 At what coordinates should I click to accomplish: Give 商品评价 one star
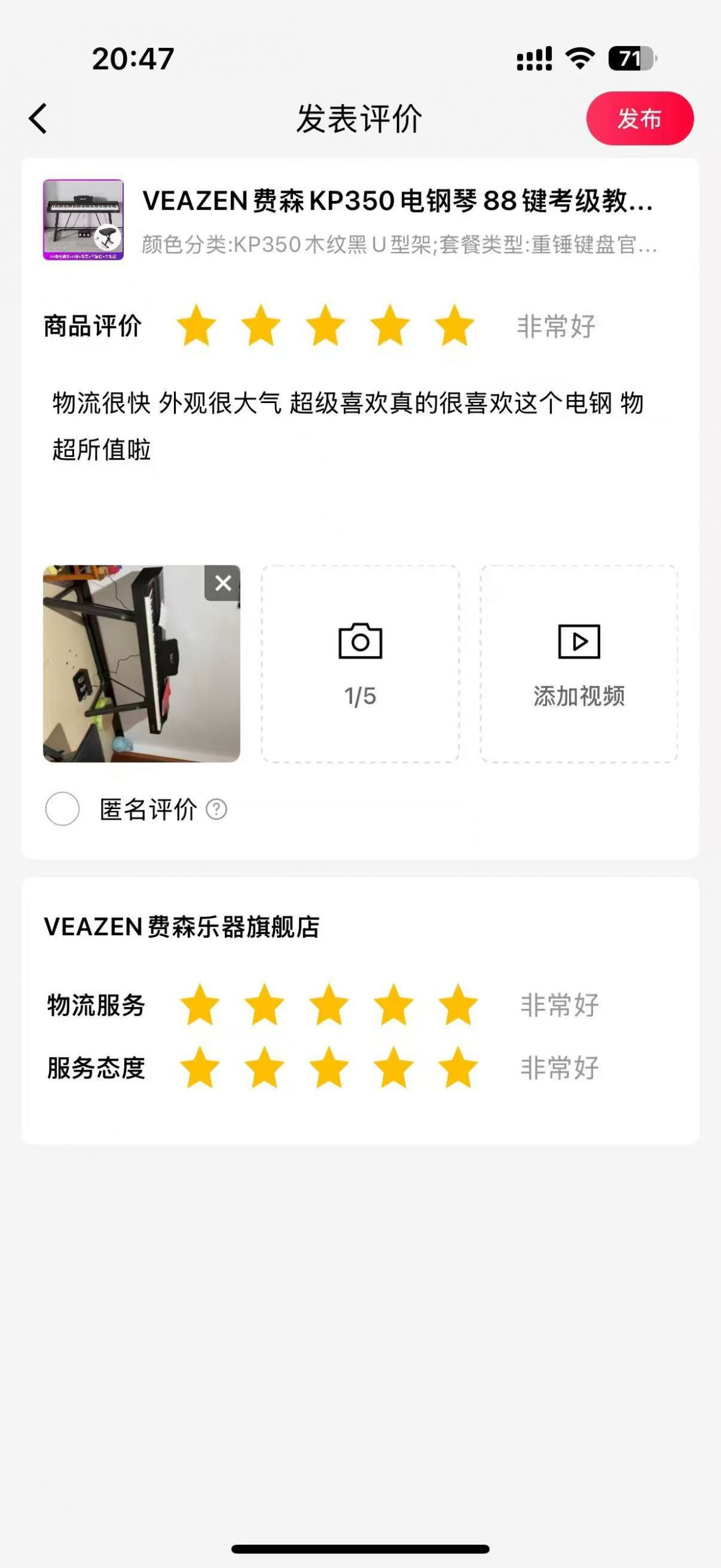[197, 325]
